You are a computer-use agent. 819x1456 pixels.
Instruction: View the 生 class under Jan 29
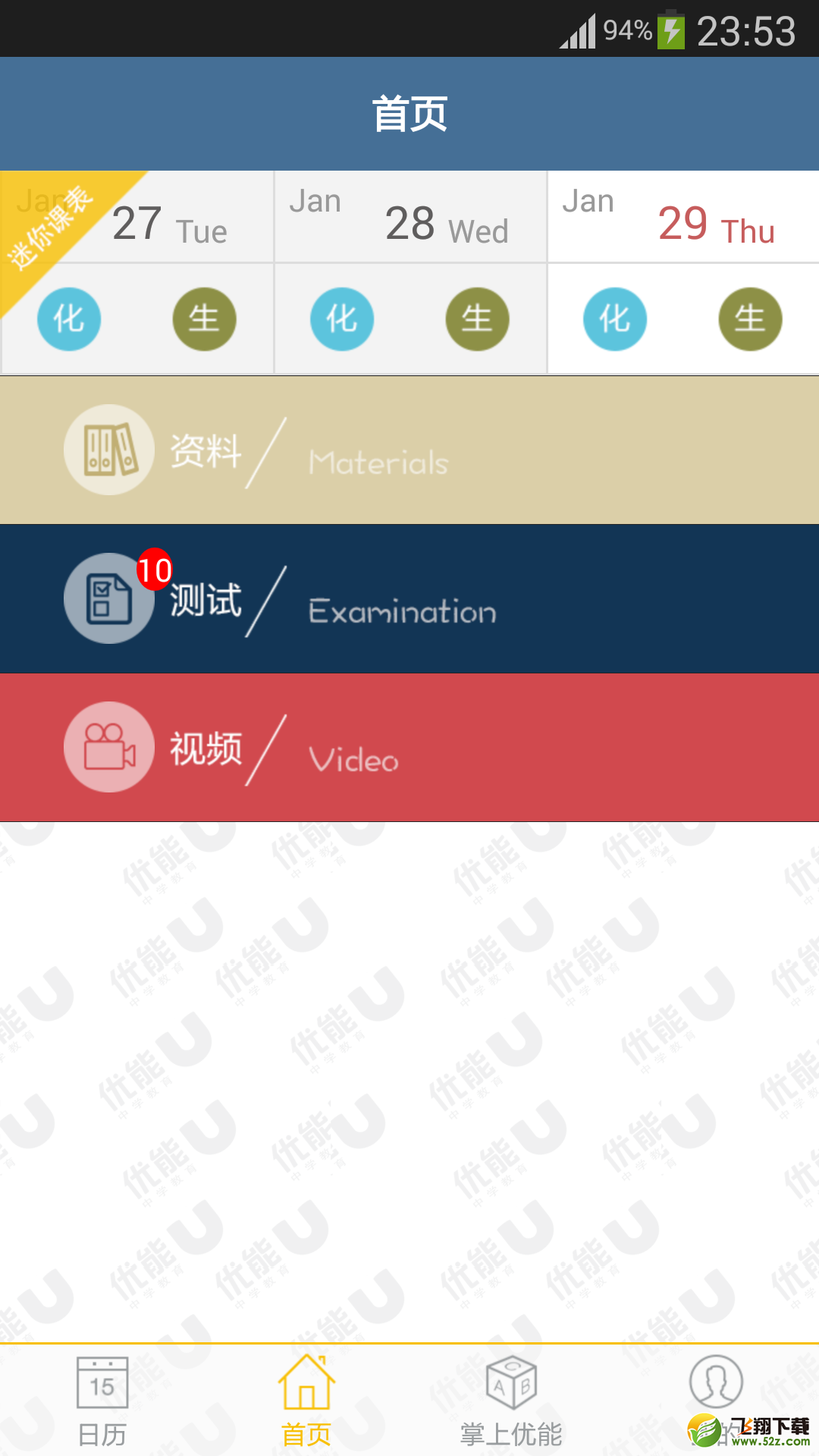coord(751,318)
